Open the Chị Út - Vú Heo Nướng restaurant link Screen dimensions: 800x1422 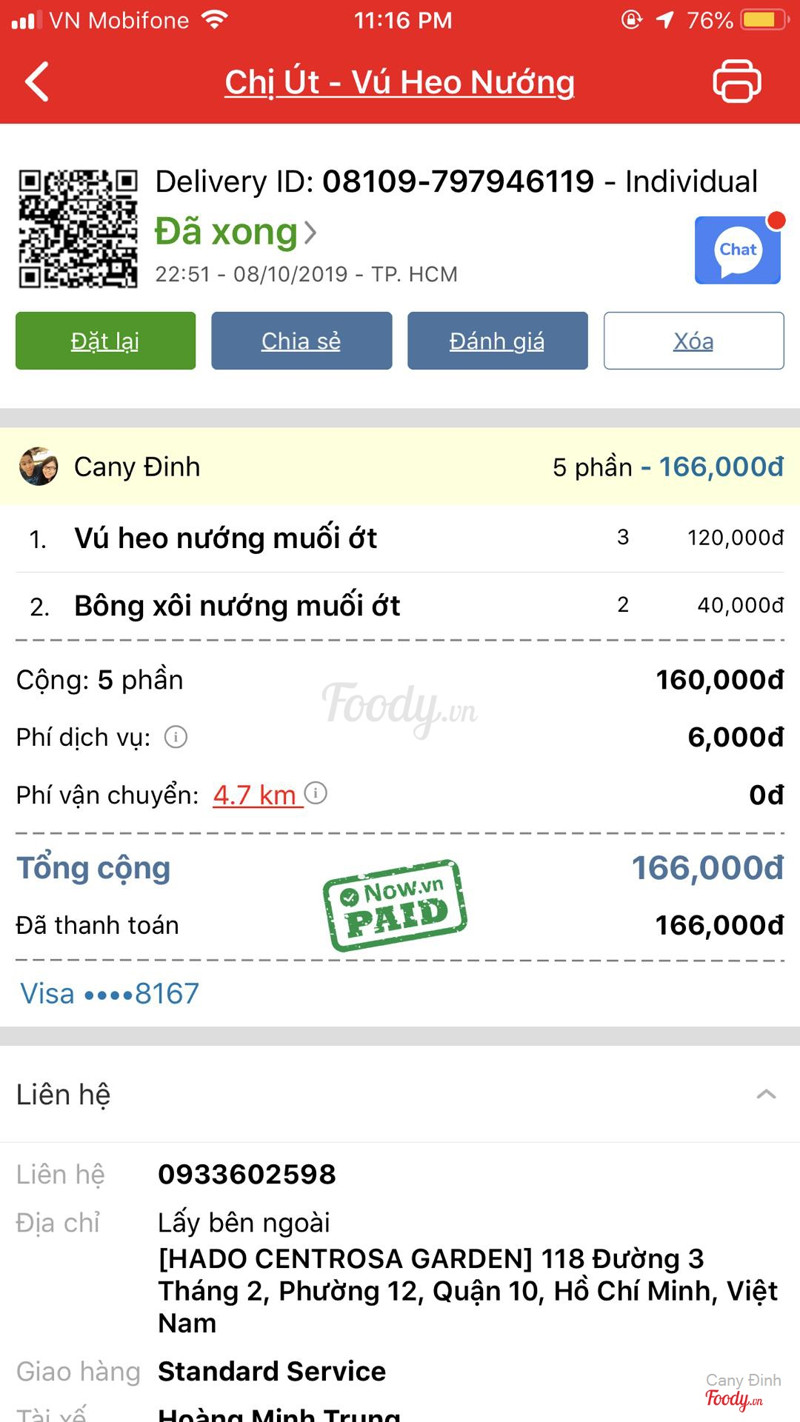click(399, 82)
